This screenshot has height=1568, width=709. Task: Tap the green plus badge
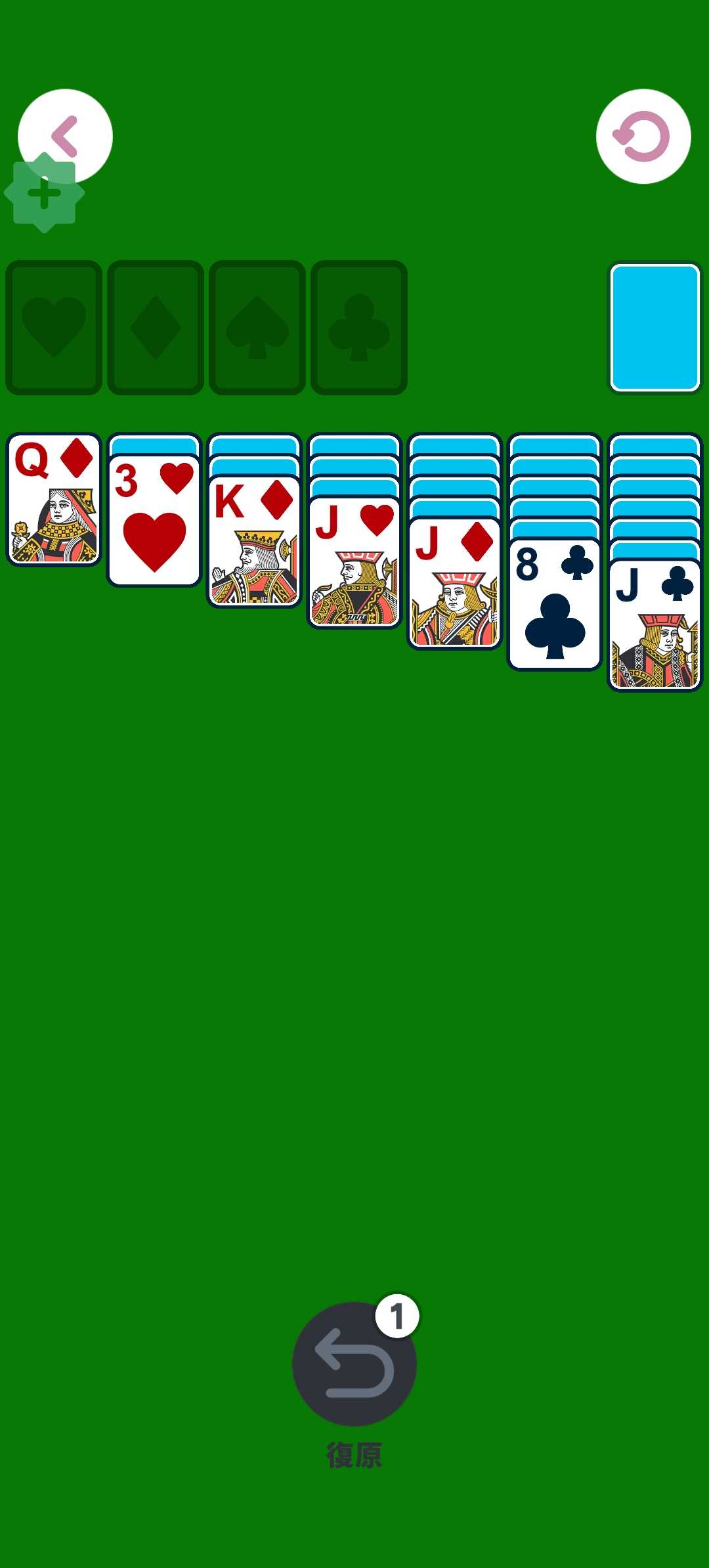tap(44, 194)
